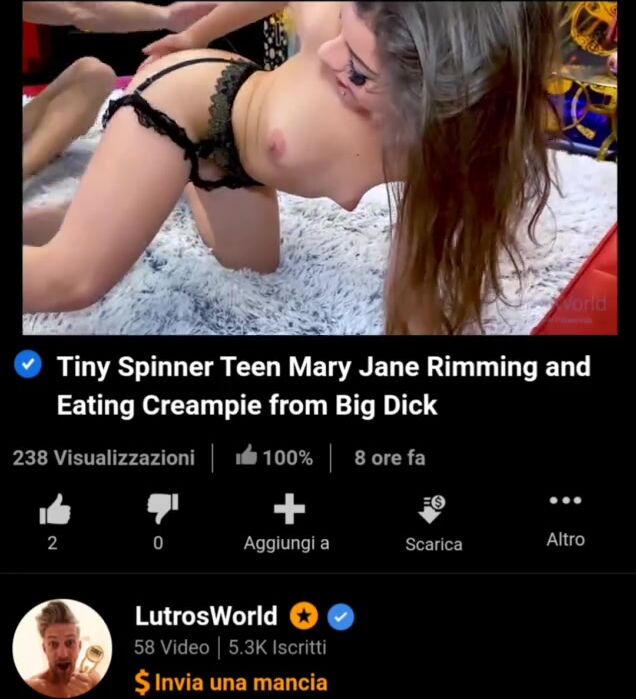Select Invia una mancia to tip

[x=231, y=683]
